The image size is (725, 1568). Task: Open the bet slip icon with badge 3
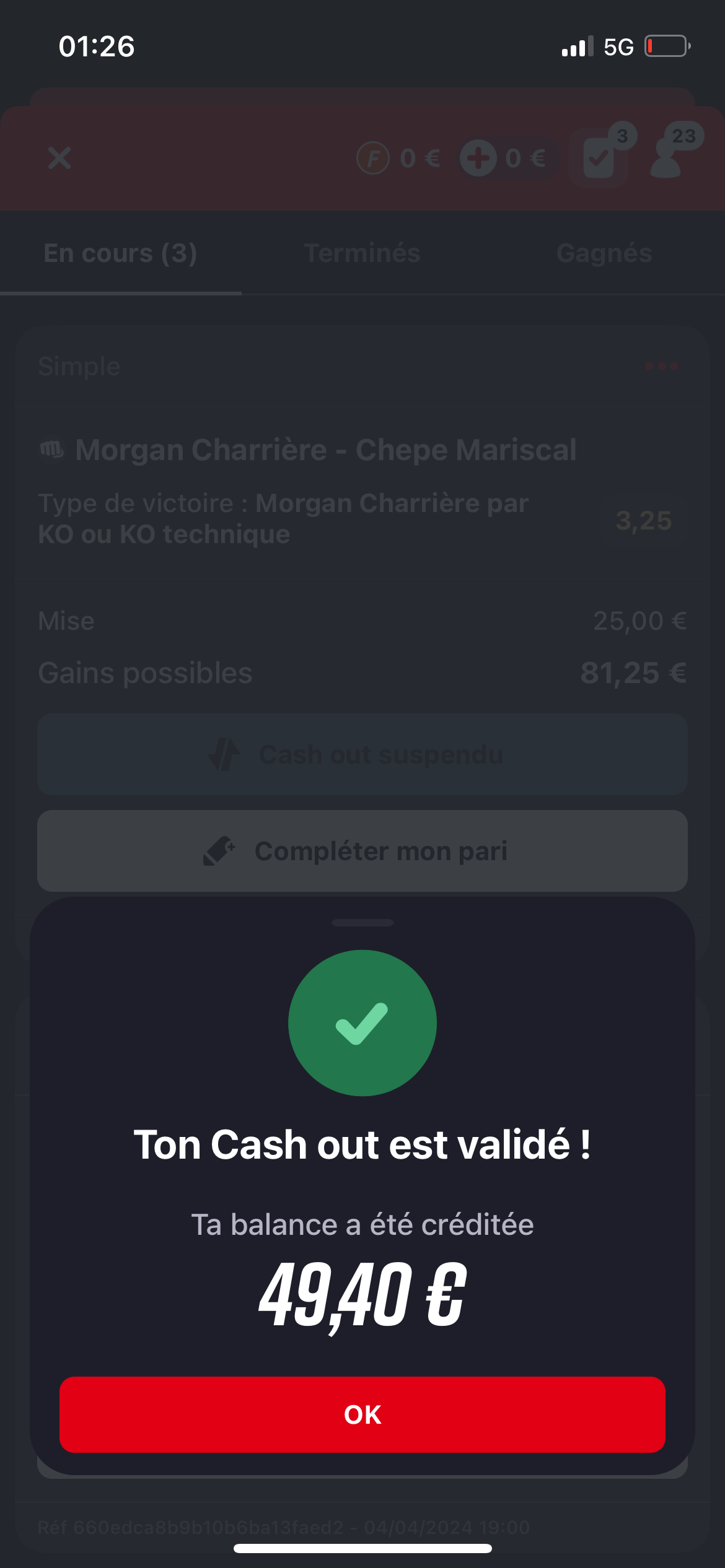599,157
